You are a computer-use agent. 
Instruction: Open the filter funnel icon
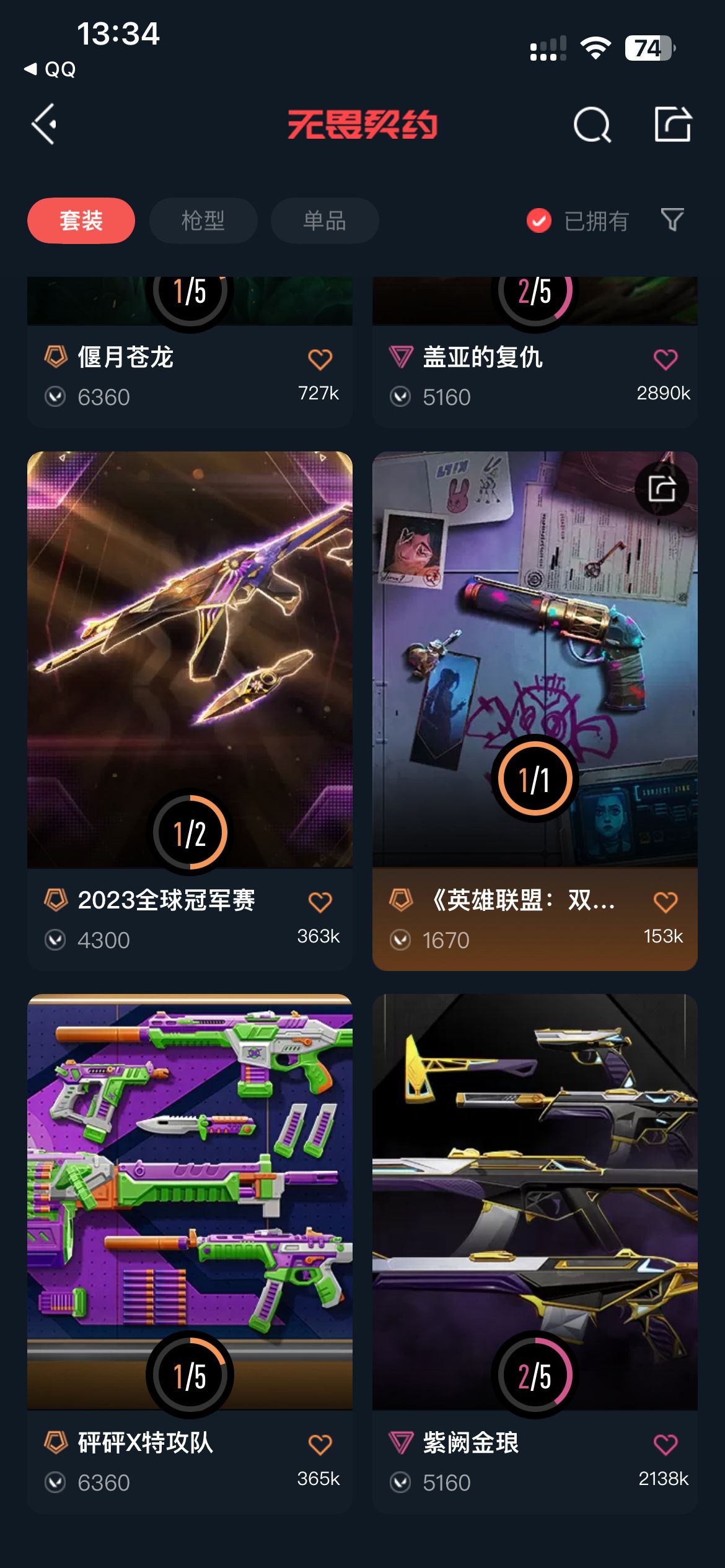tap(672, 220)
